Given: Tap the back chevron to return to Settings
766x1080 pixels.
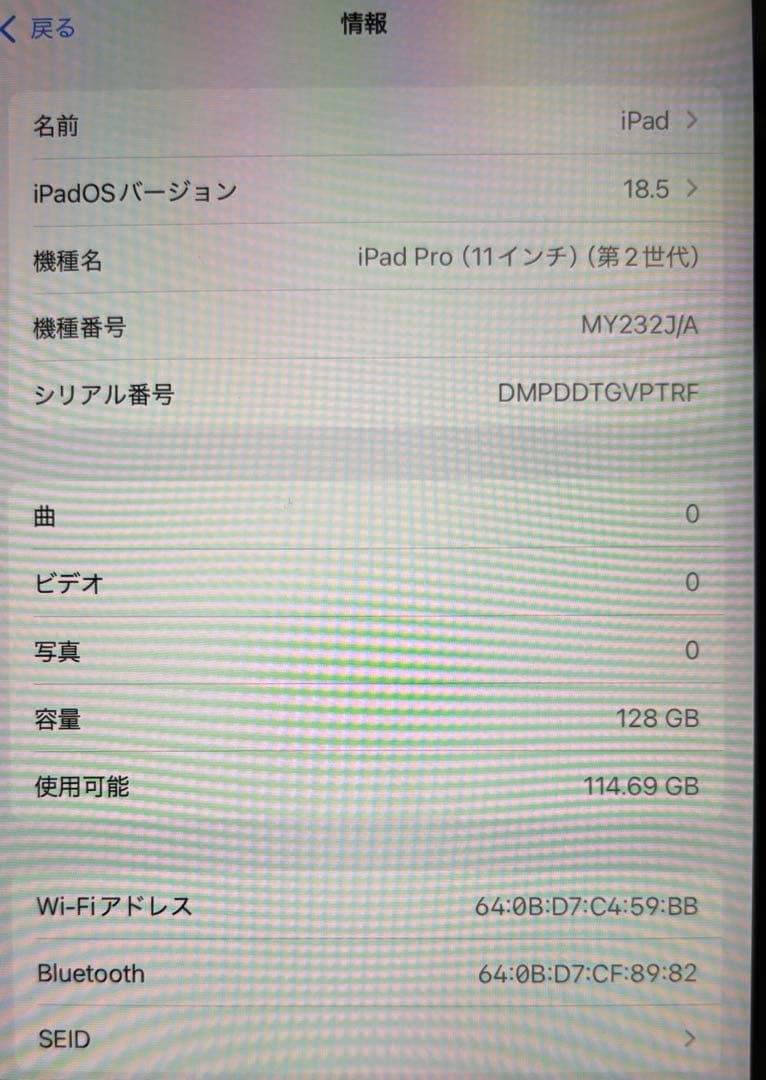Looking at the screenshot, I should tap(10, 27).
